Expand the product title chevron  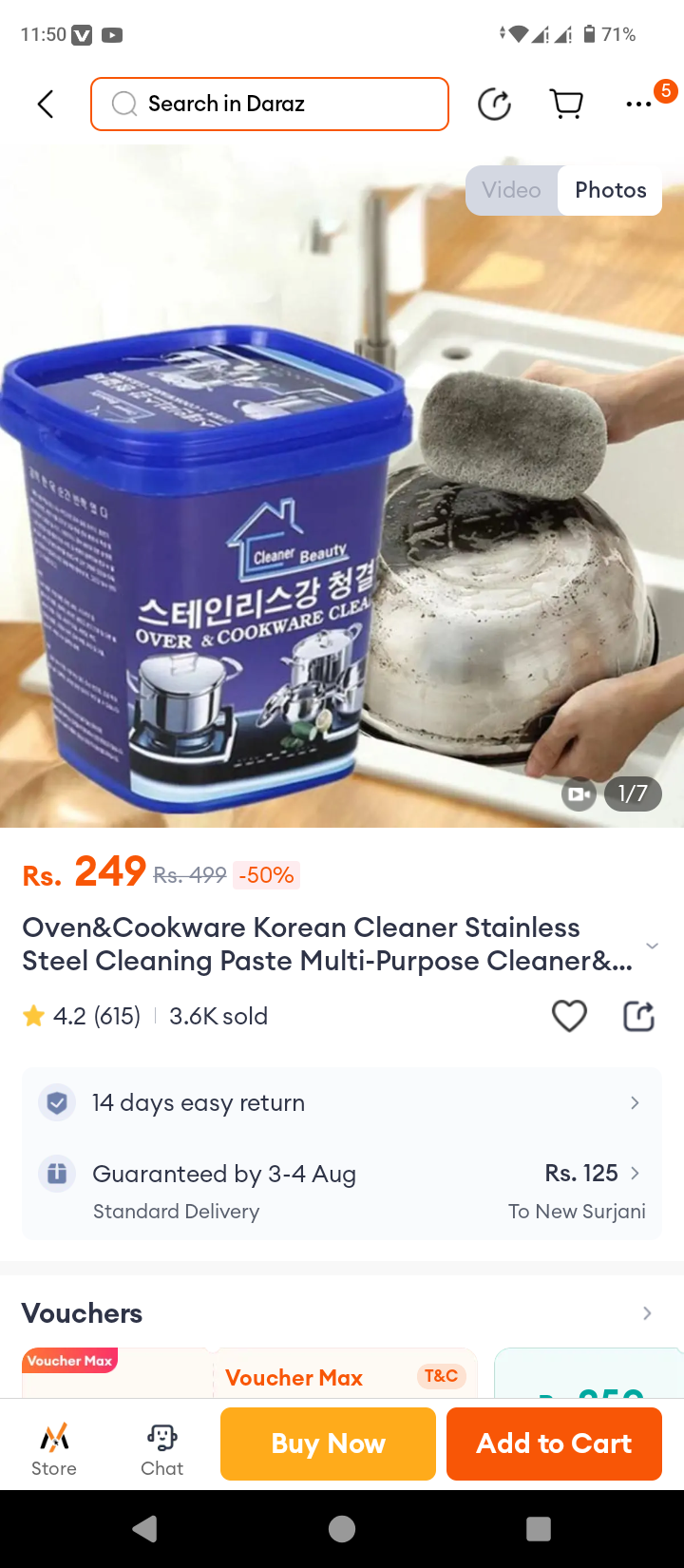[x=652, y=946]
